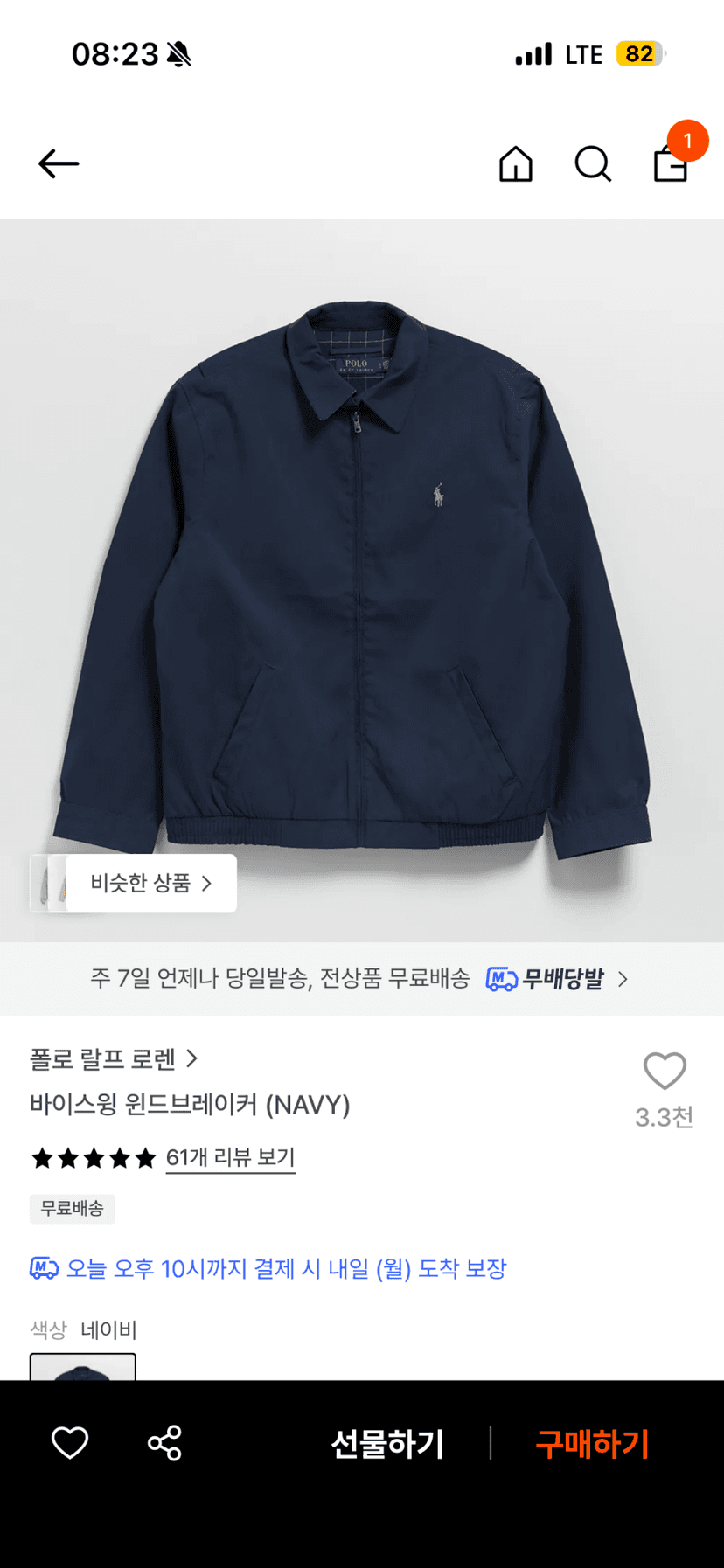Open the home icon
Image resolution: width=724 pixels, height=1568 pixels.
pyautogui.click(x=516, y=163)
